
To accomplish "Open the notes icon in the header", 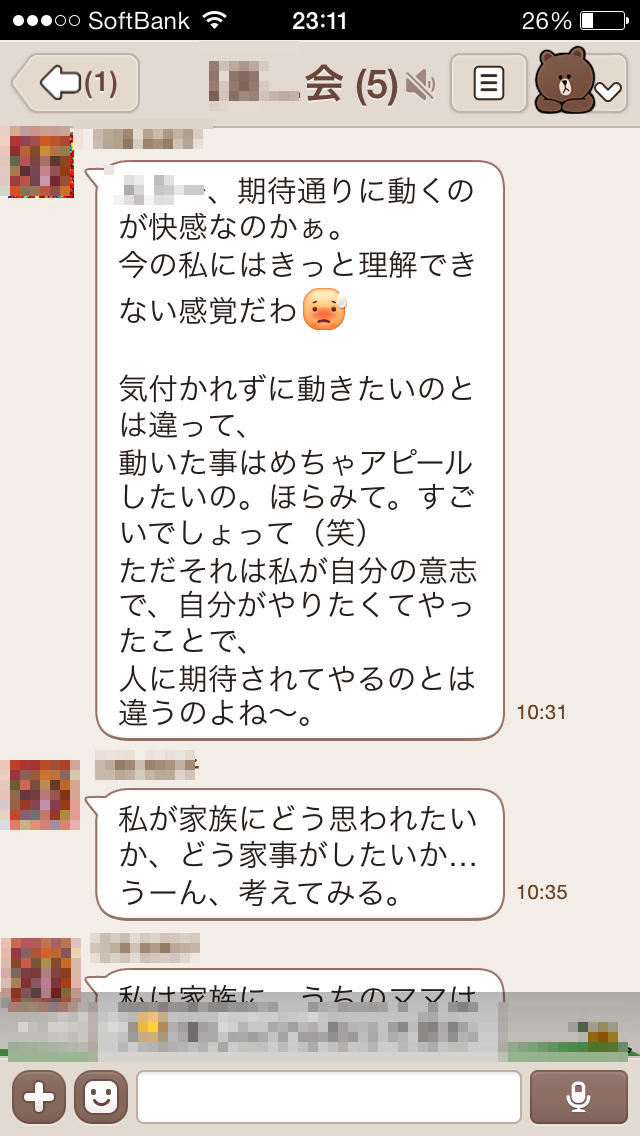I will [489, 83].
